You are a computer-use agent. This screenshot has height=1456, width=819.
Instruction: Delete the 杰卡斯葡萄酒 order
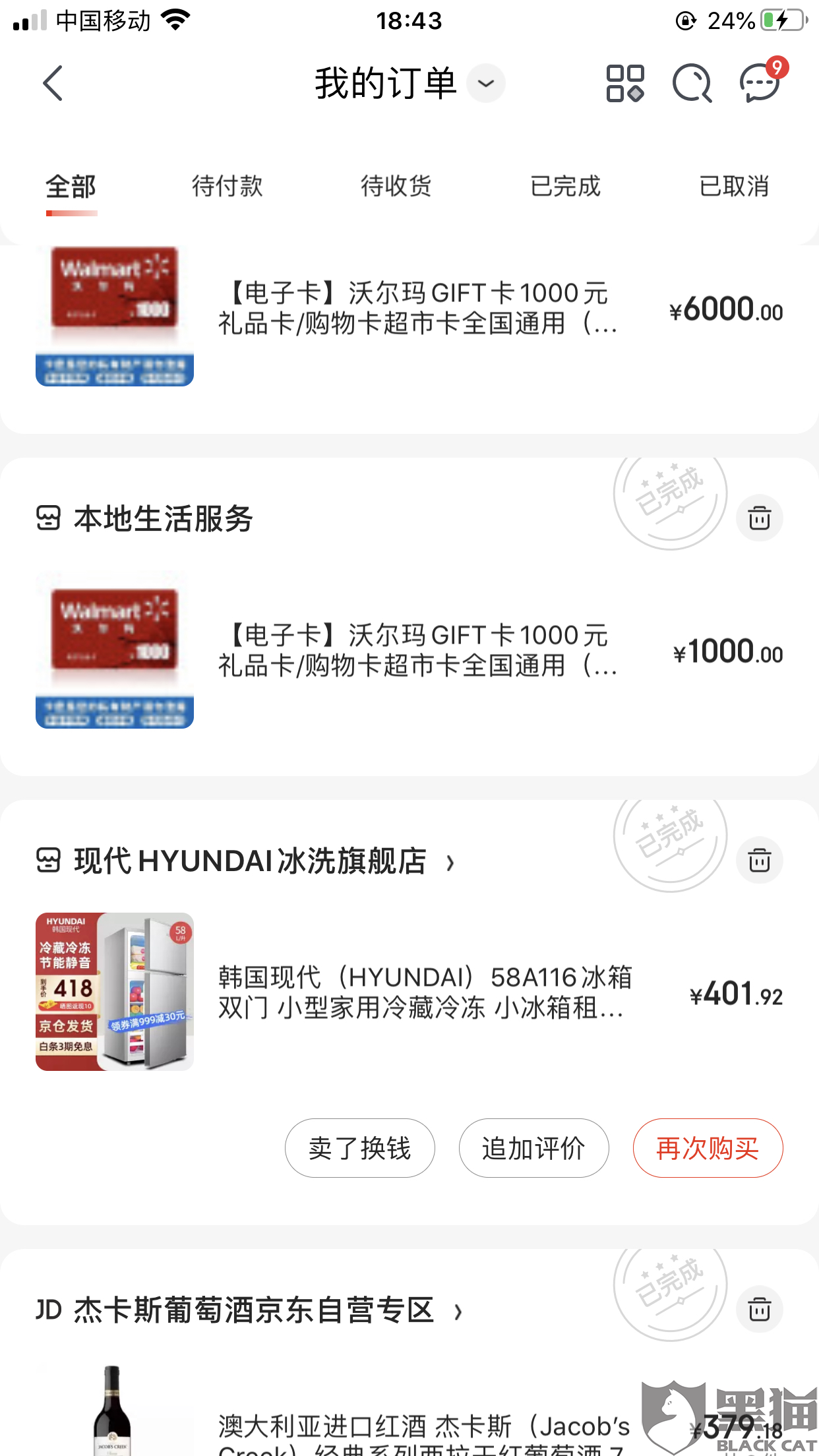click(x=759, y=1309)
